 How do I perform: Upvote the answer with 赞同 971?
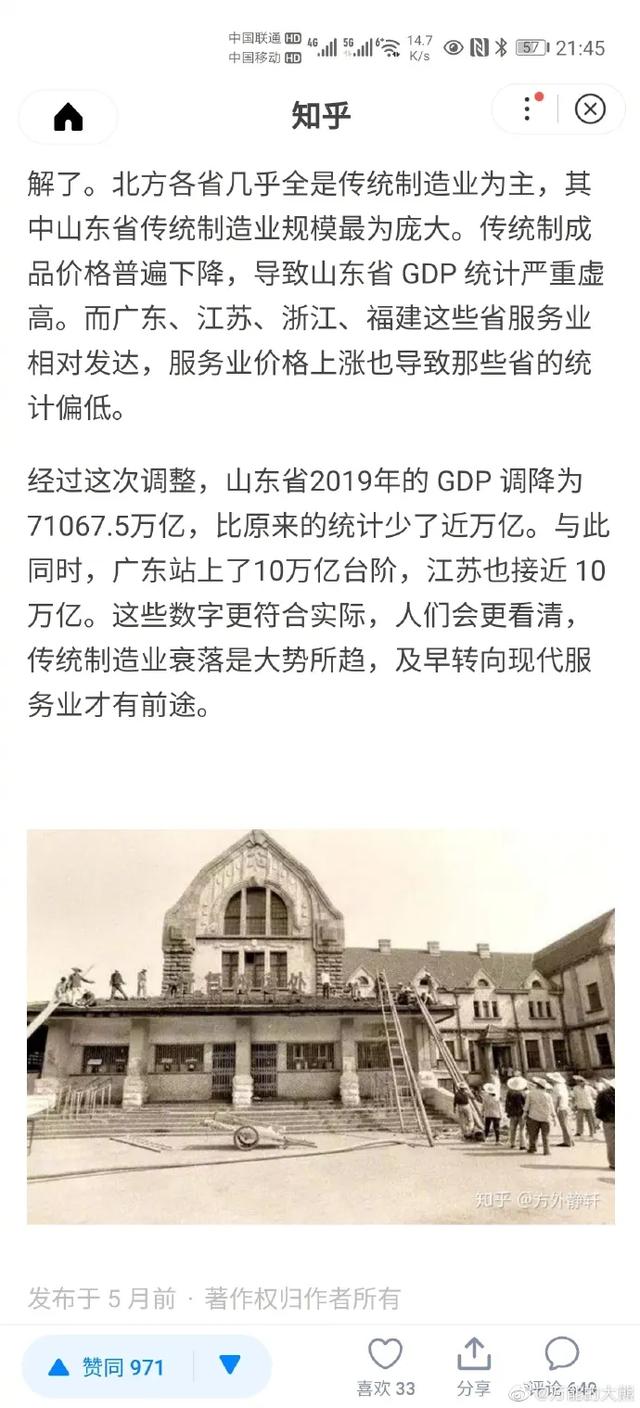pyautogui.click(x=108, y=1366)
